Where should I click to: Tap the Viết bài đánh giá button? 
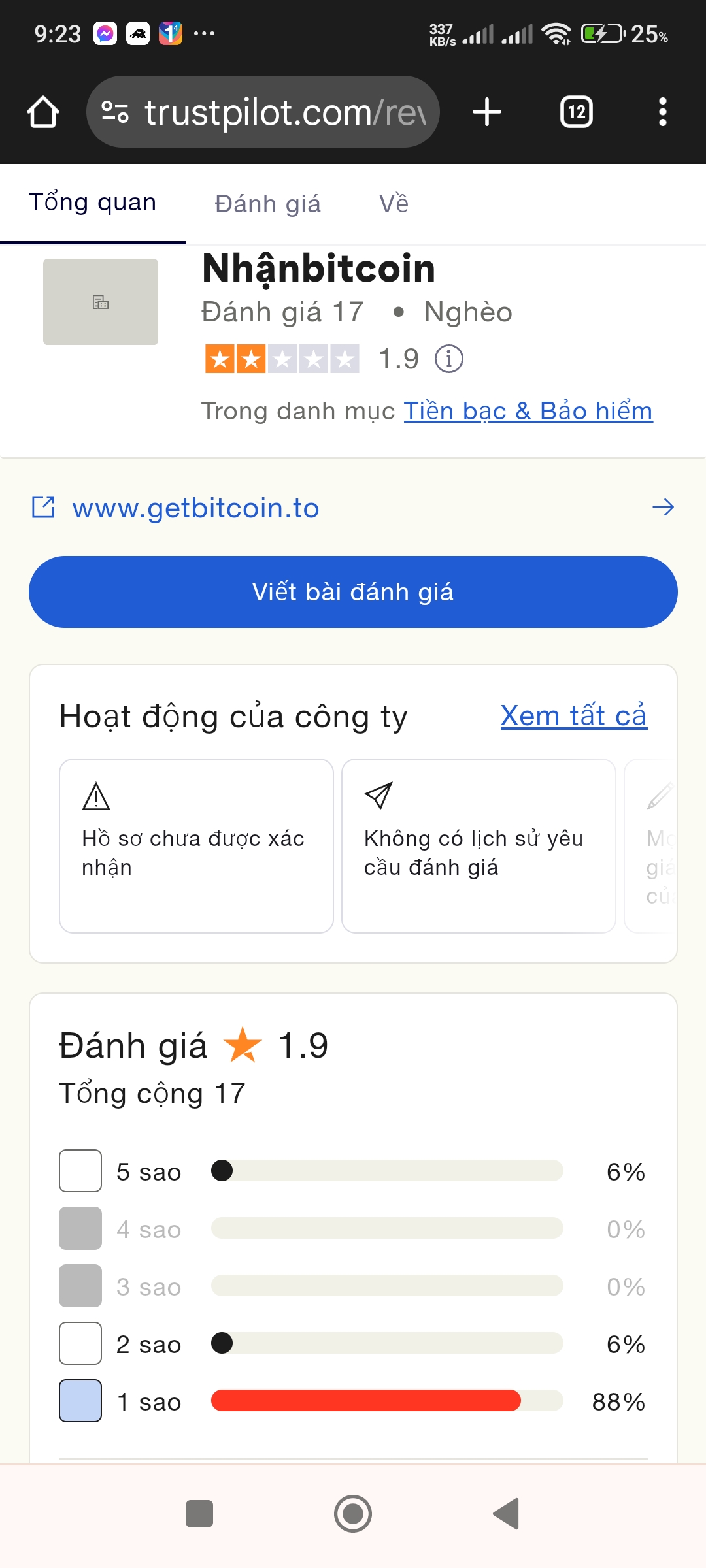pyautogui.click(x=353, y=592)
